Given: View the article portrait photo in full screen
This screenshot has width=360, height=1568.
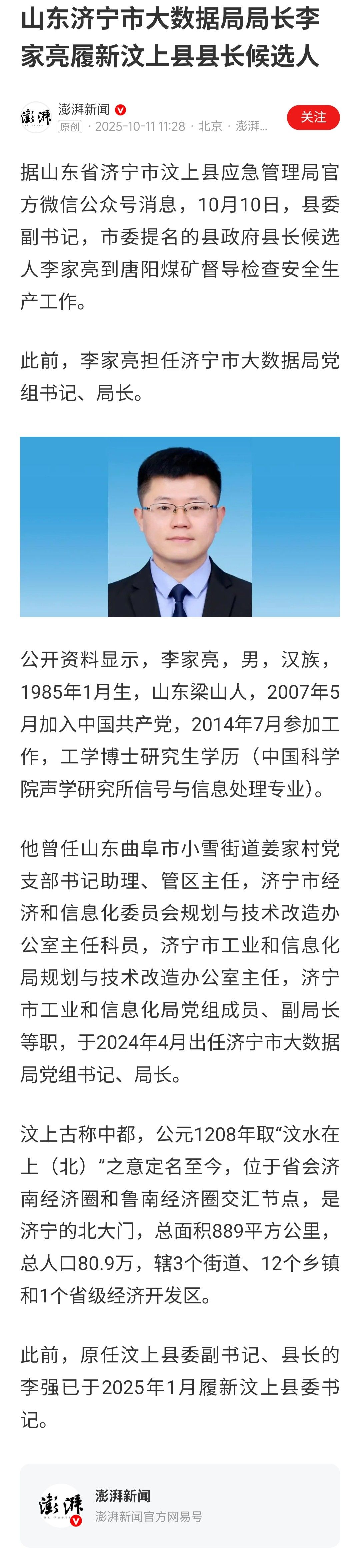Looking at the screenshot, I should point(179,527).
